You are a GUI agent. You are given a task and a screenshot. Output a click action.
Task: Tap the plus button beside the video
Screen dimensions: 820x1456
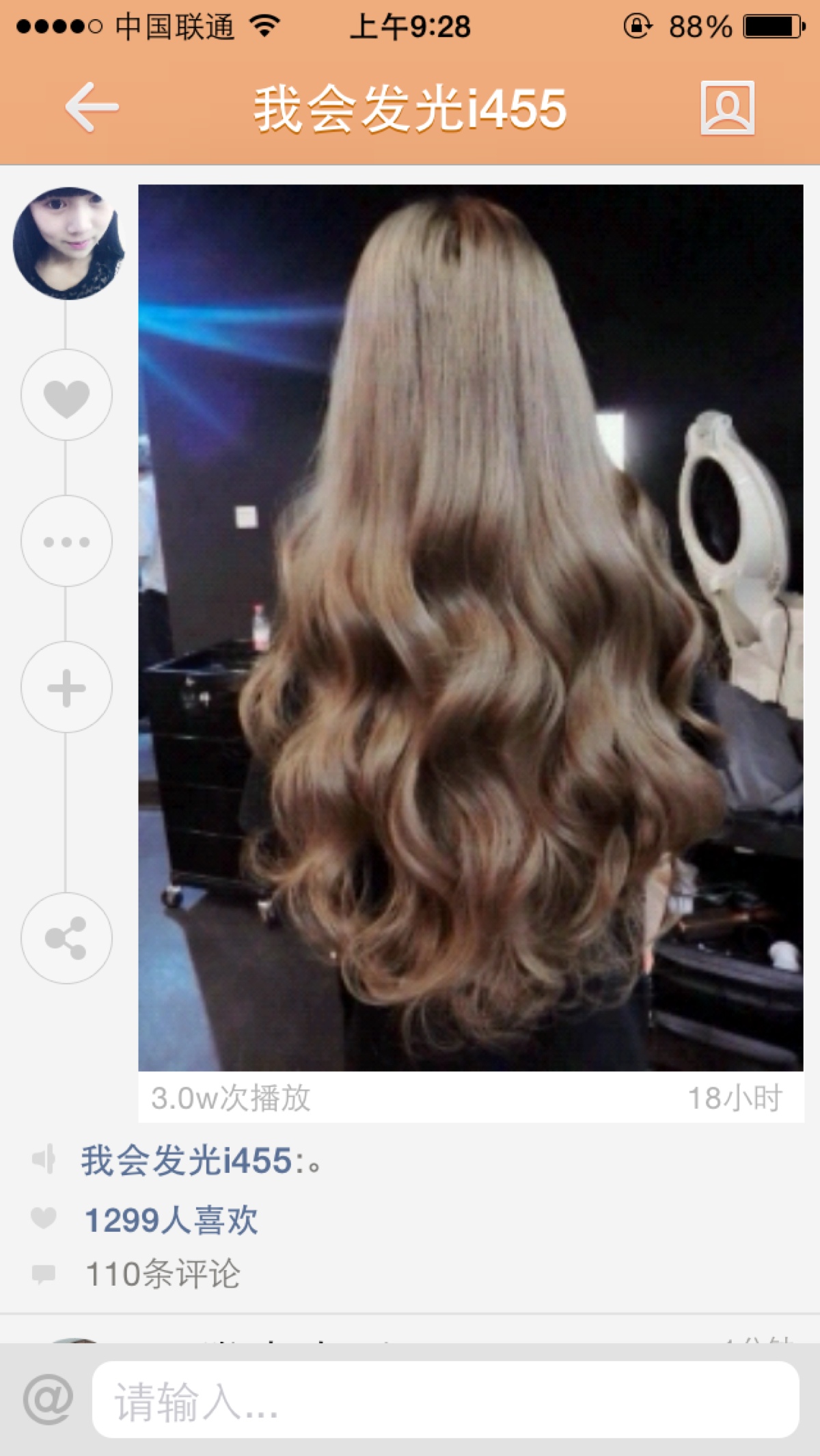pos(66,688)
